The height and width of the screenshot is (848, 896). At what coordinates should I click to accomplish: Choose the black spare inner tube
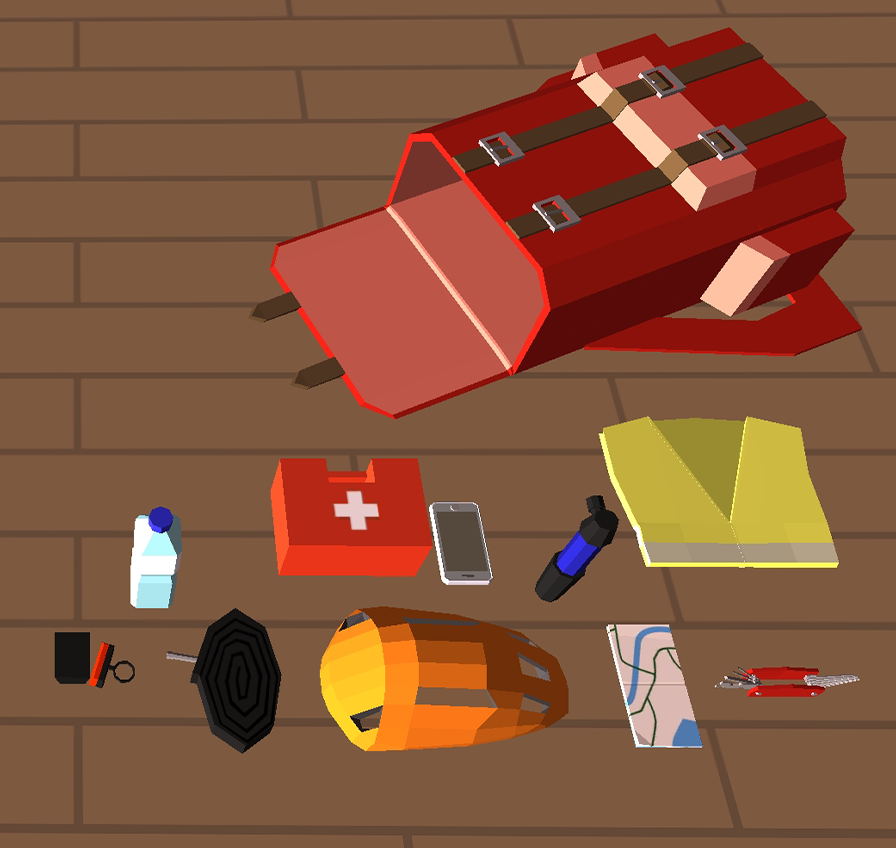click(238, 680)
